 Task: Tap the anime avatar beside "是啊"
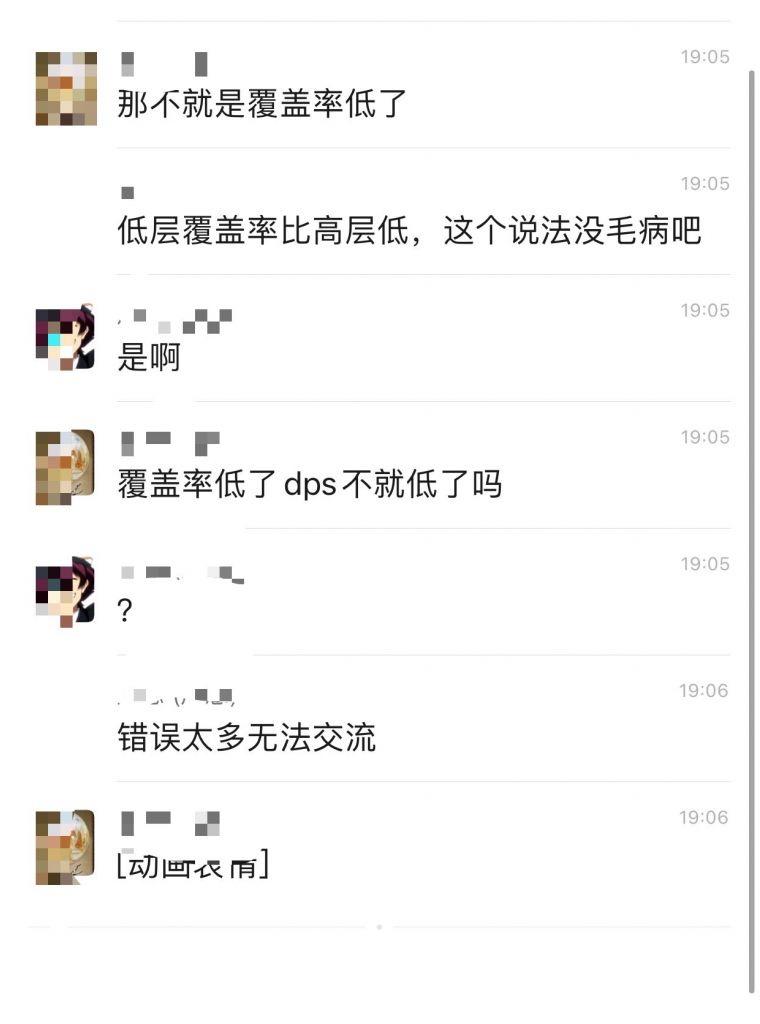tap(64, 338)
